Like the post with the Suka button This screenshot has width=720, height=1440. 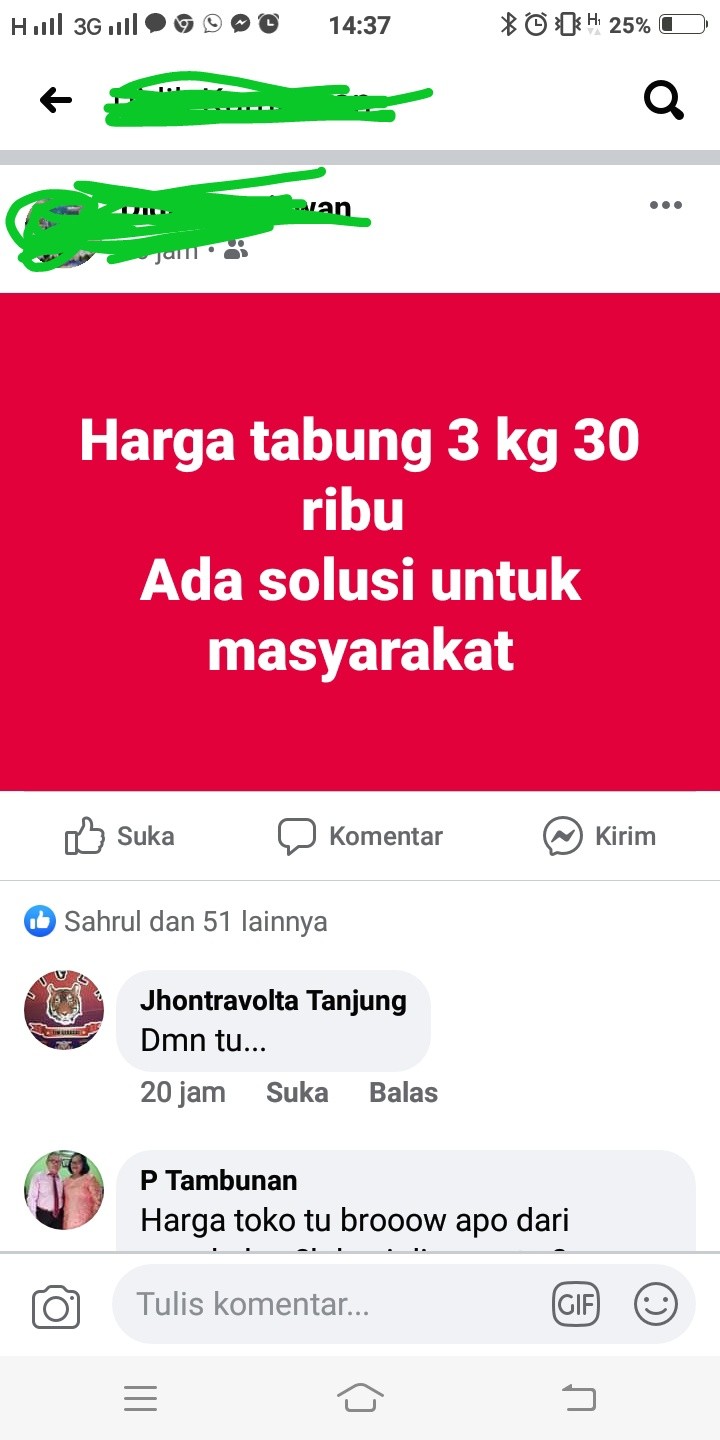pos(120,836)
